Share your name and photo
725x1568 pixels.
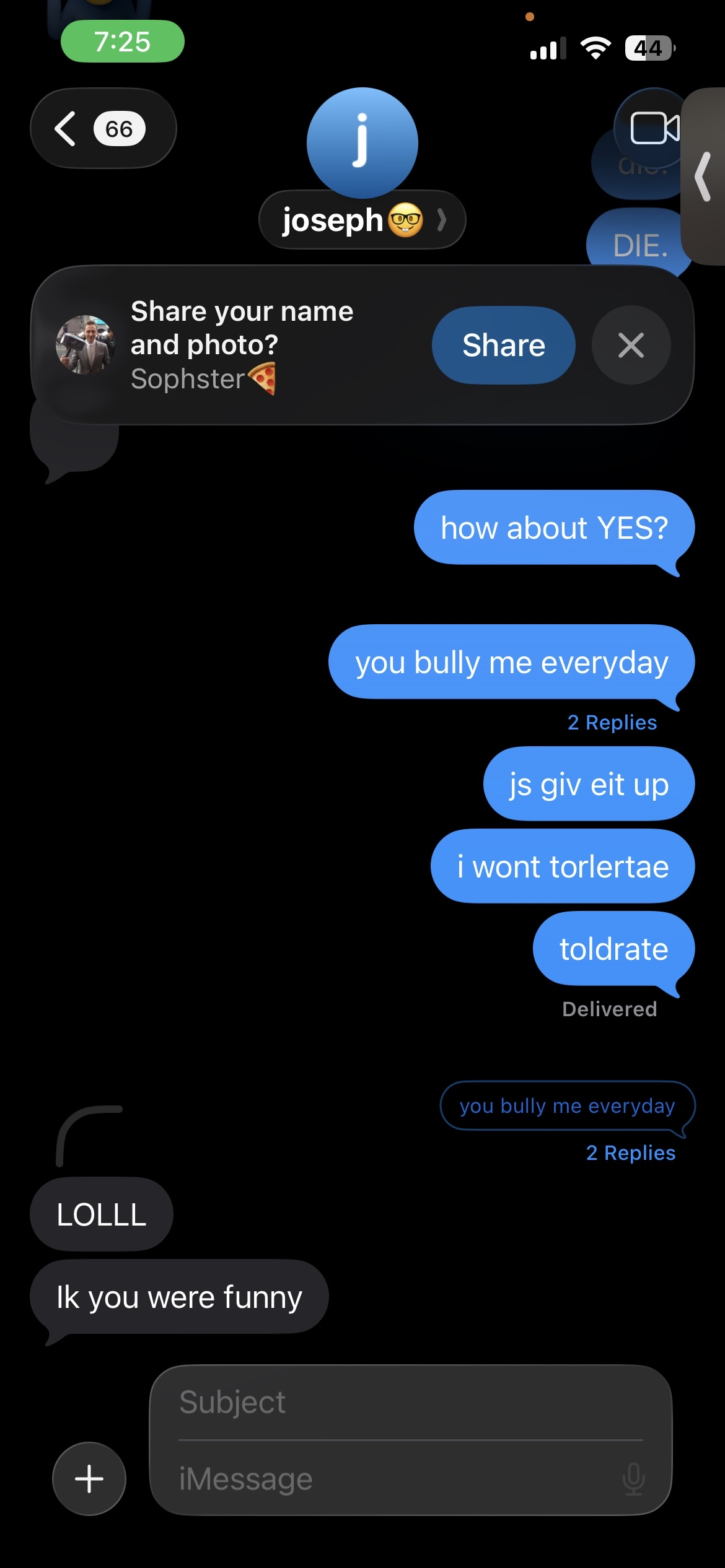pos(503,345)
